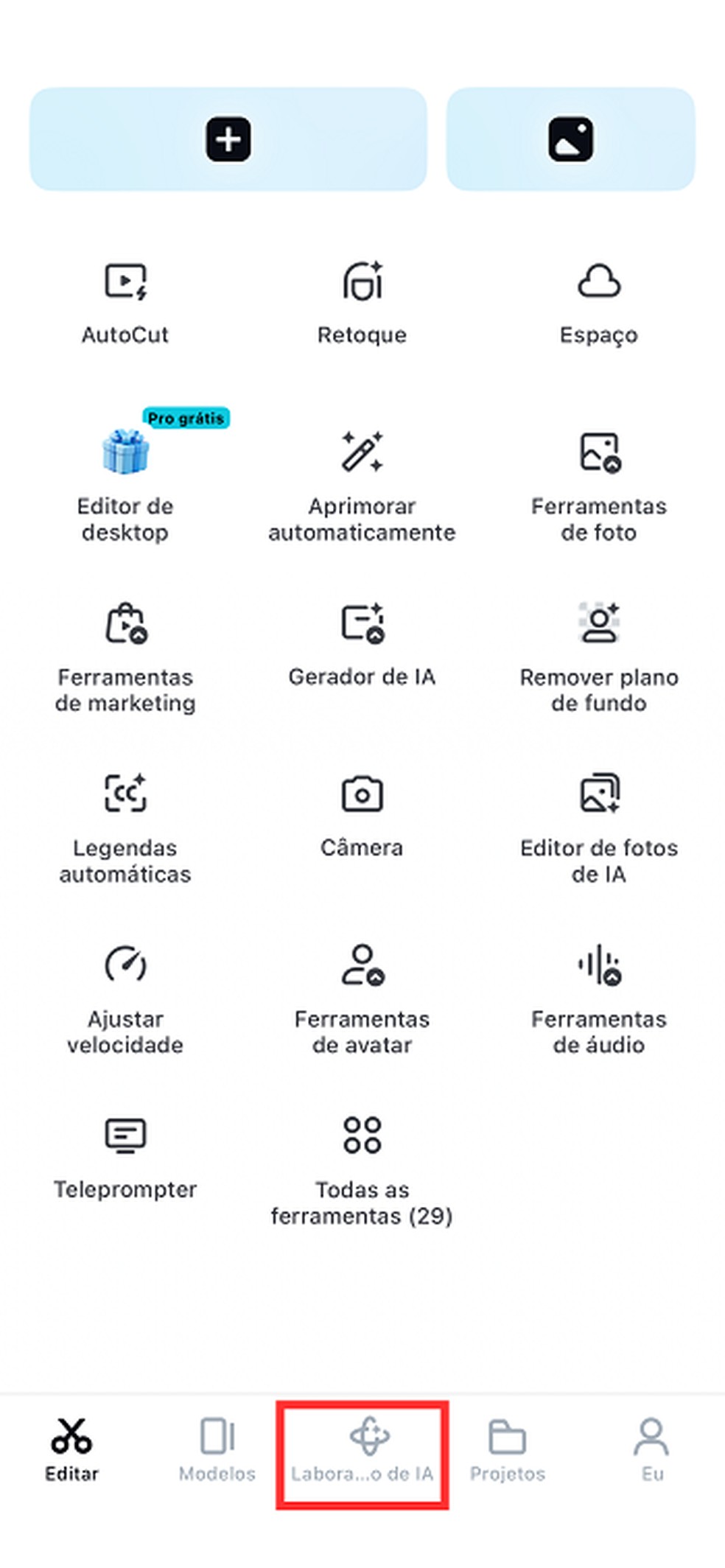This screenshot has height=1568, width=725.
Task: Open Espaço cloud storage
Action: coord(599,302)
